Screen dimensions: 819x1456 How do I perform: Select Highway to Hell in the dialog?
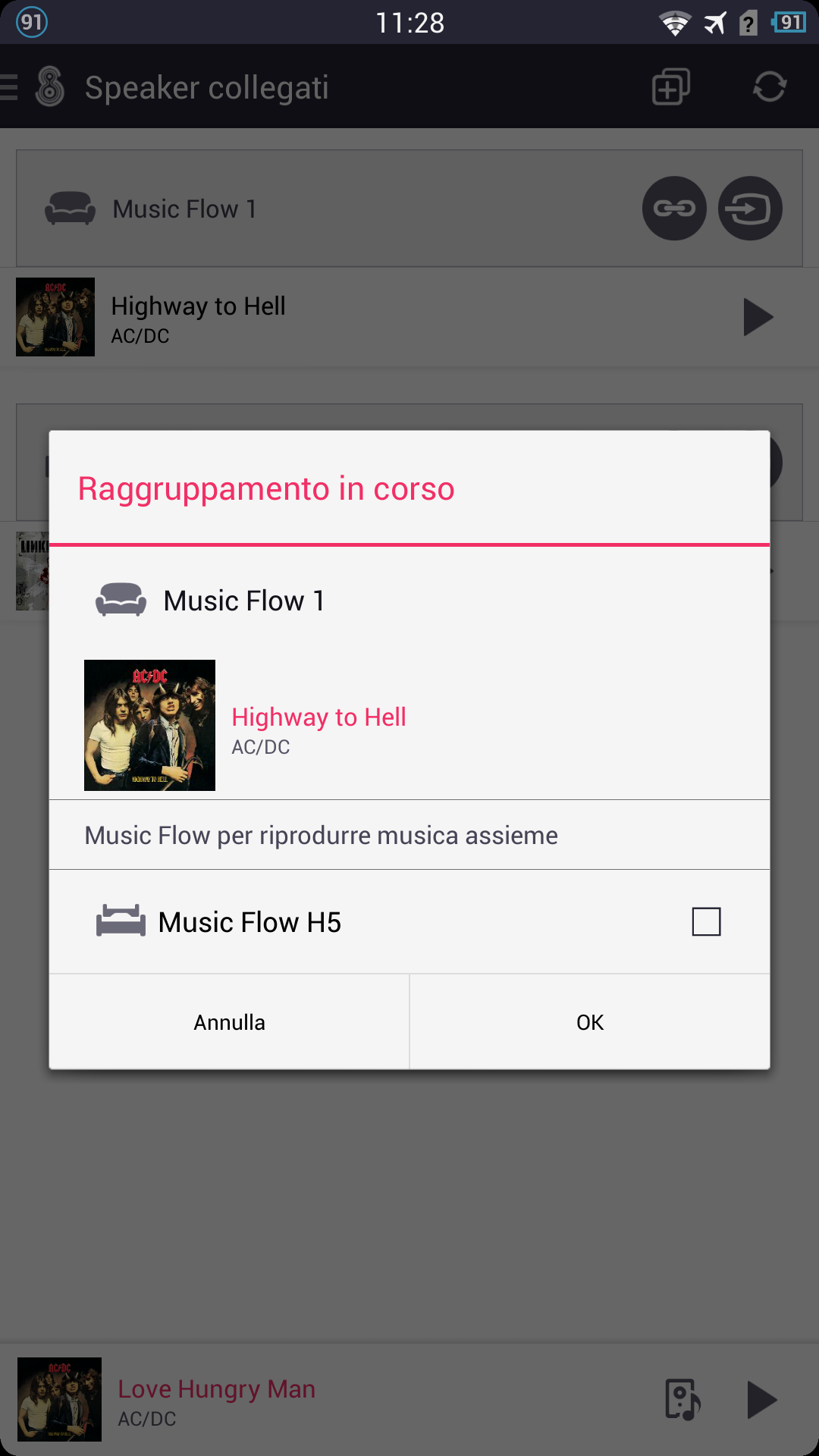(x=318, y=717)
